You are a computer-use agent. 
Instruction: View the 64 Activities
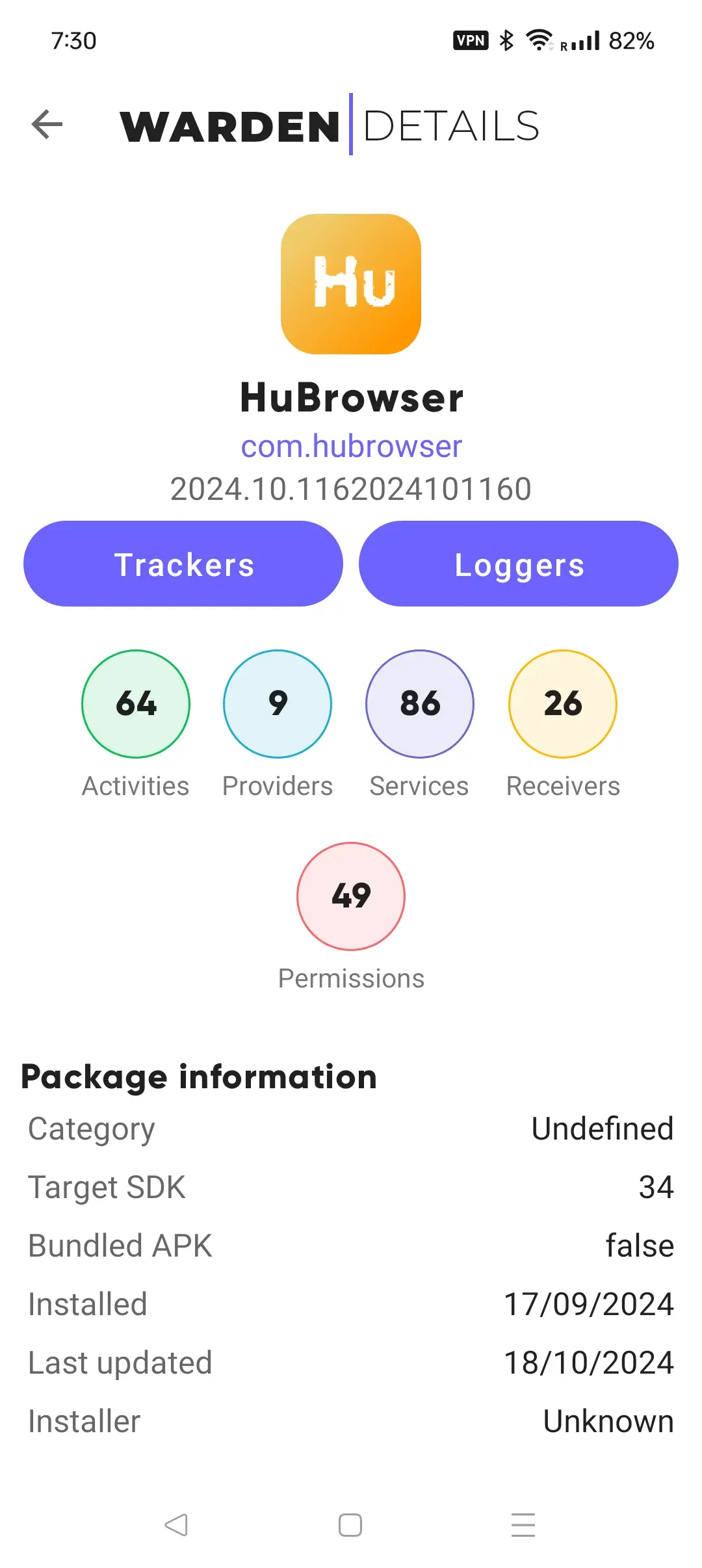(x=136, y=704)
